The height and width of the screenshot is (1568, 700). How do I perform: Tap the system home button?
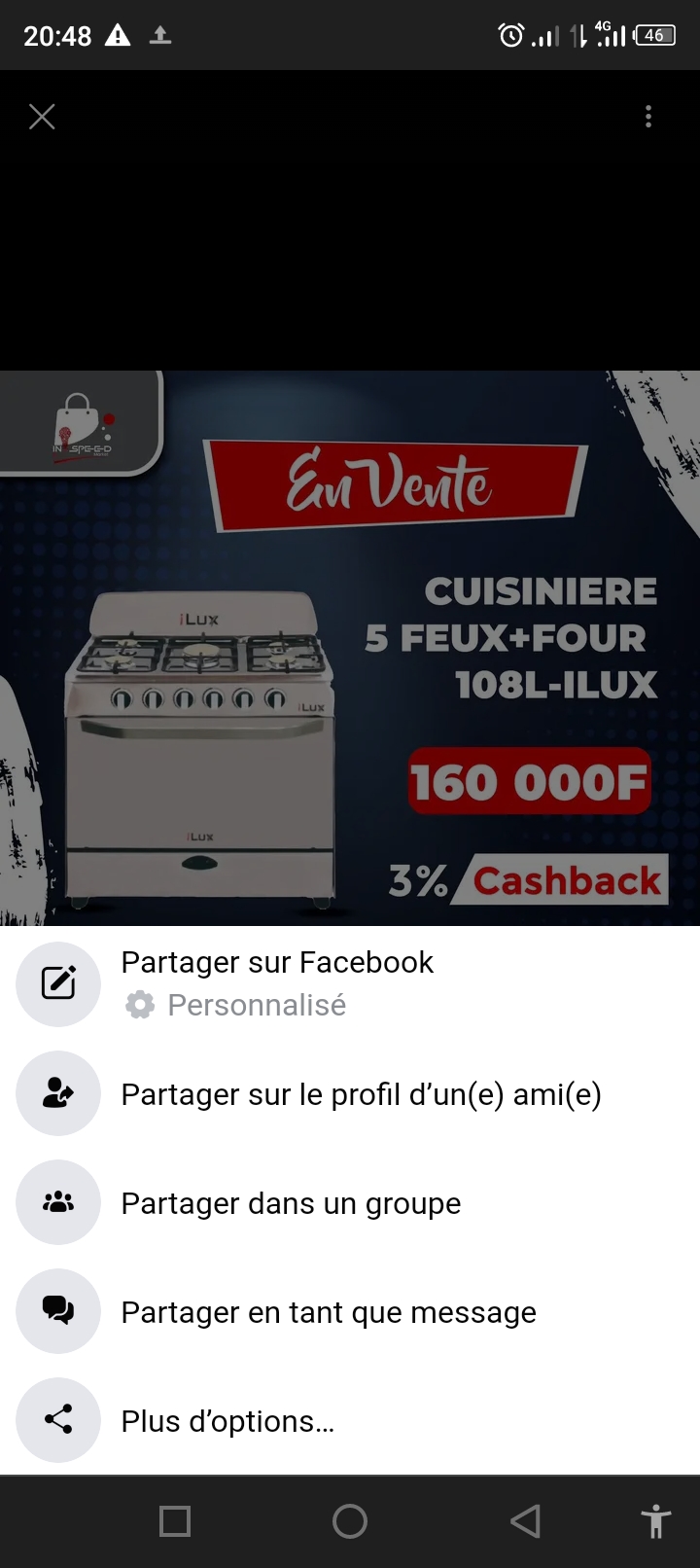point(350,1521)
